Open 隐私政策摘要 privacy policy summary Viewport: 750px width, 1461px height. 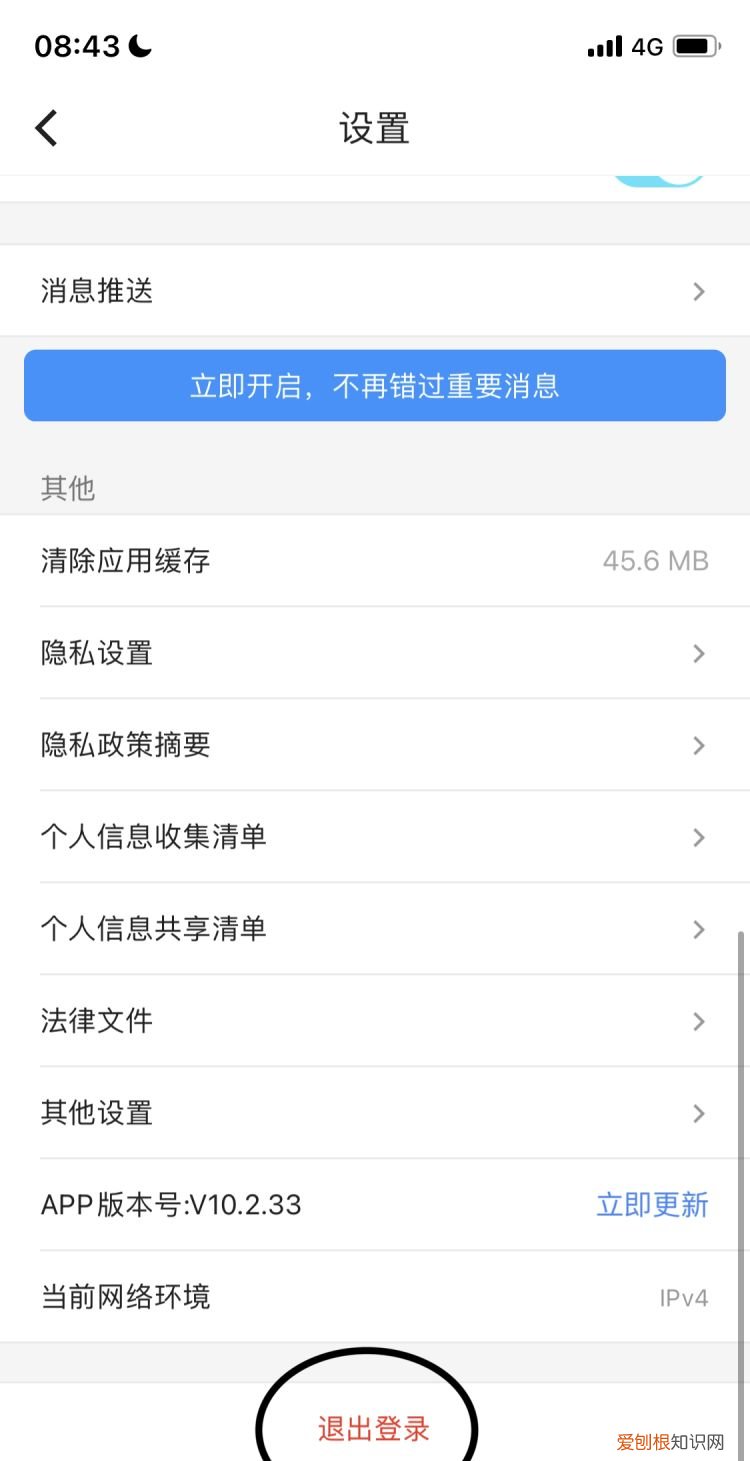point(375,745)
